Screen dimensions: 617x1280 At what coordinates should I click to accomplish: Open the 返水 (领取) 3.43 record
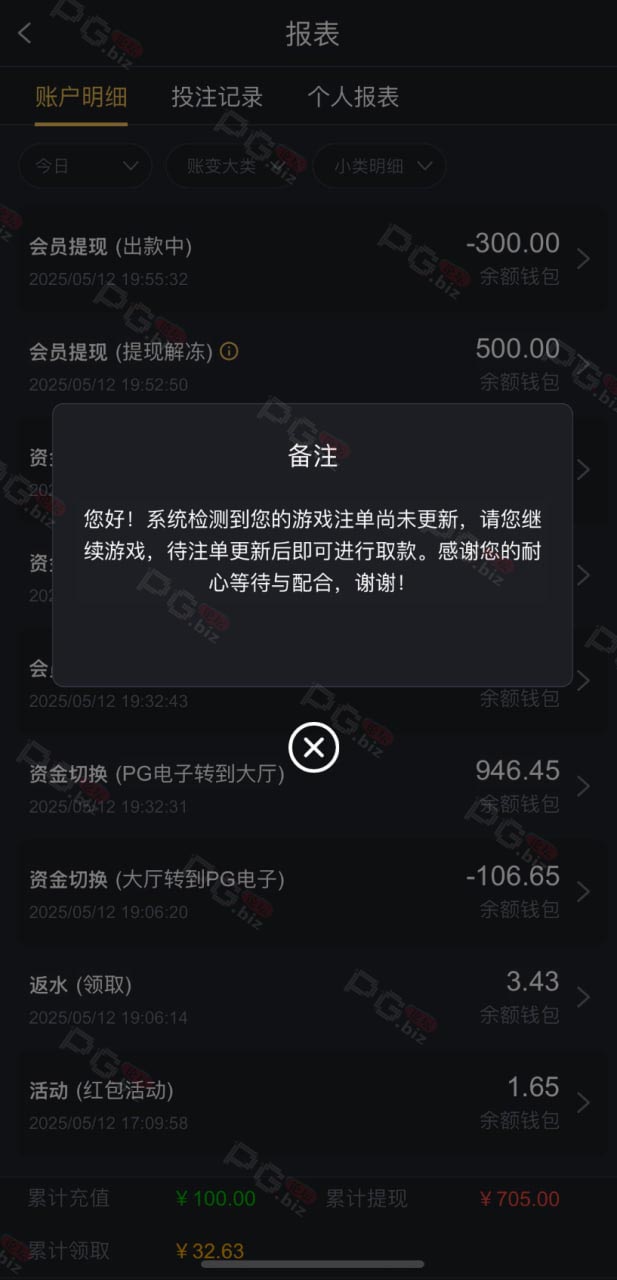click(308, 998)
